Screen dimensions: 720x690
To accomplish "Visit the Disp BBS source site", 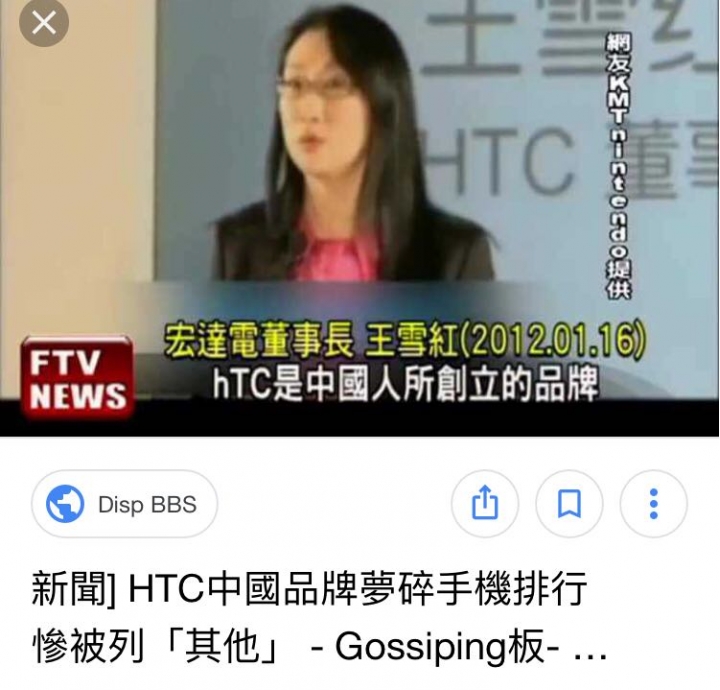I will (x=125, y=504).
